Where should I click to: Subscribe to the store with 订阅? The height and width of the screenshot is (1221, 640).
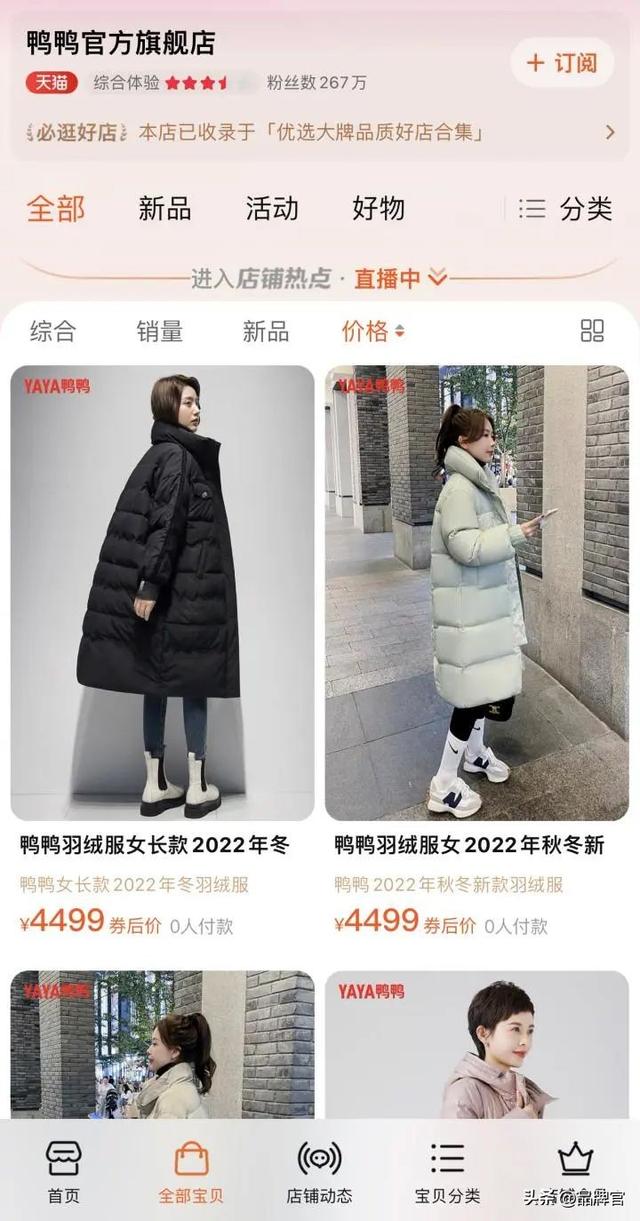[561, 63]
